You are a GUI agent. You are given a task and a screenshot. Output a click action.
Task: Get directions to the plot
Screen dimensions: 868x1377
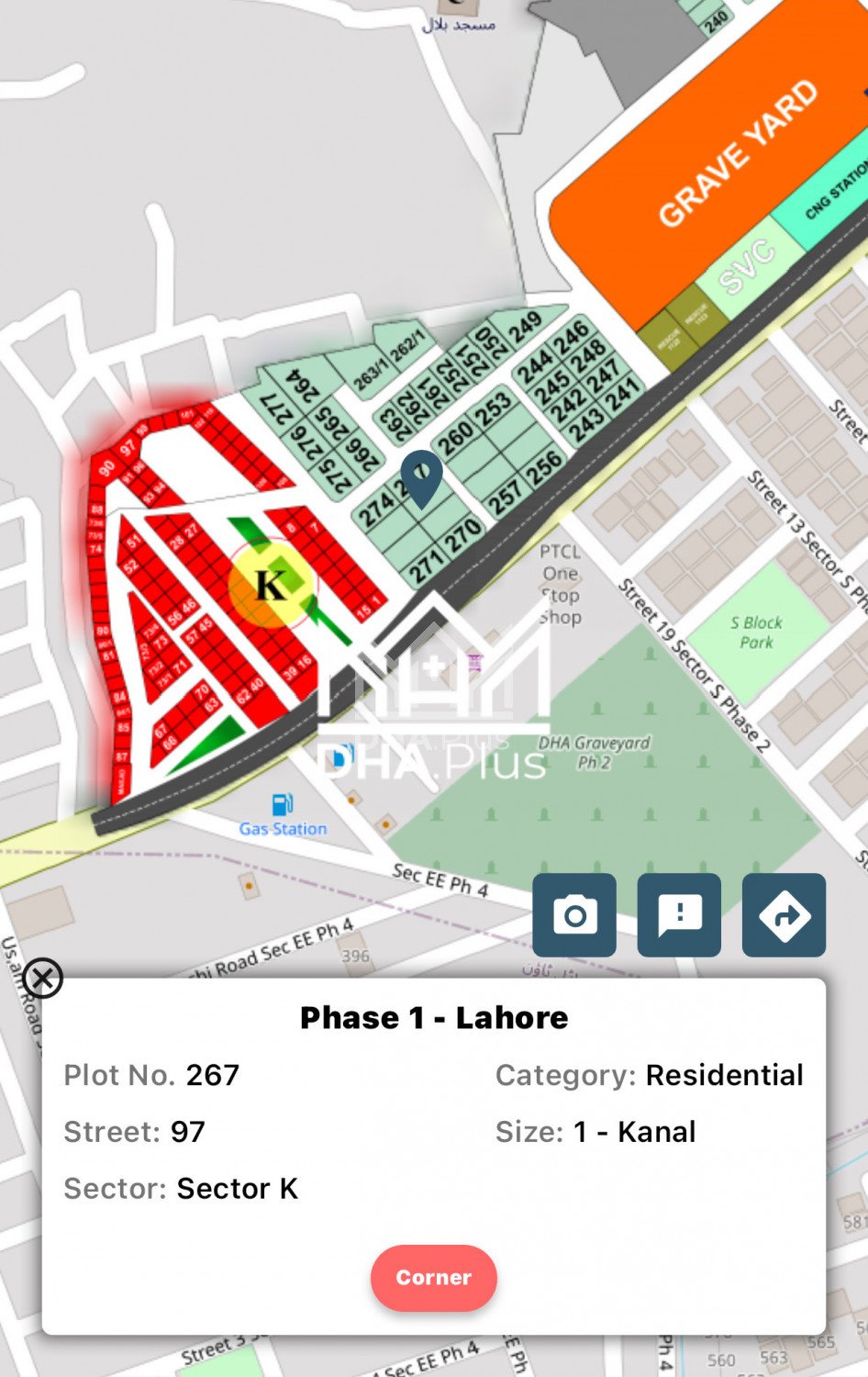coord(784,915)
